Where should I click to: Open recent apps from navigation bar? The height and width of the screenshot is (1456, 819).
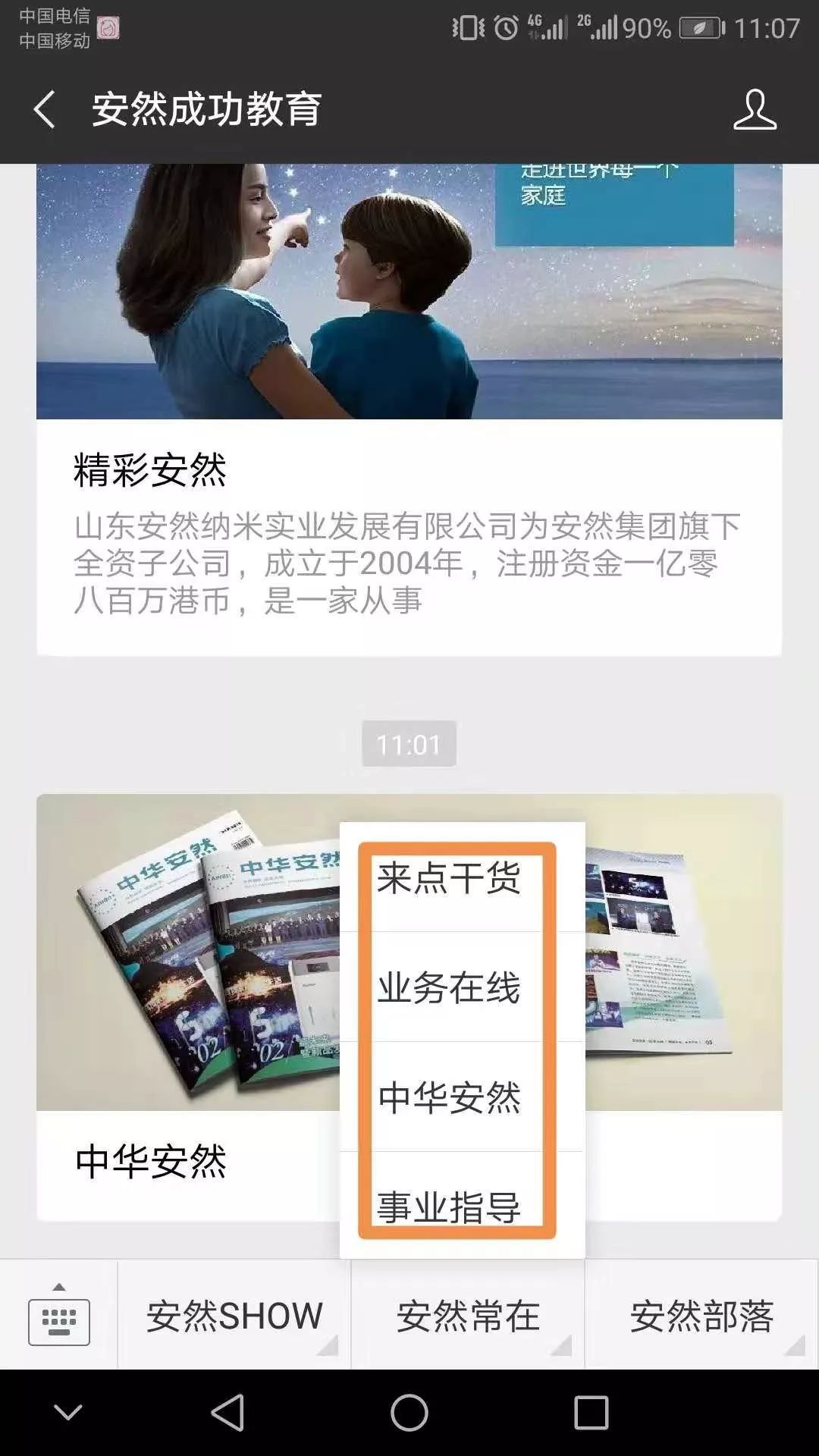click(591, 1414)
